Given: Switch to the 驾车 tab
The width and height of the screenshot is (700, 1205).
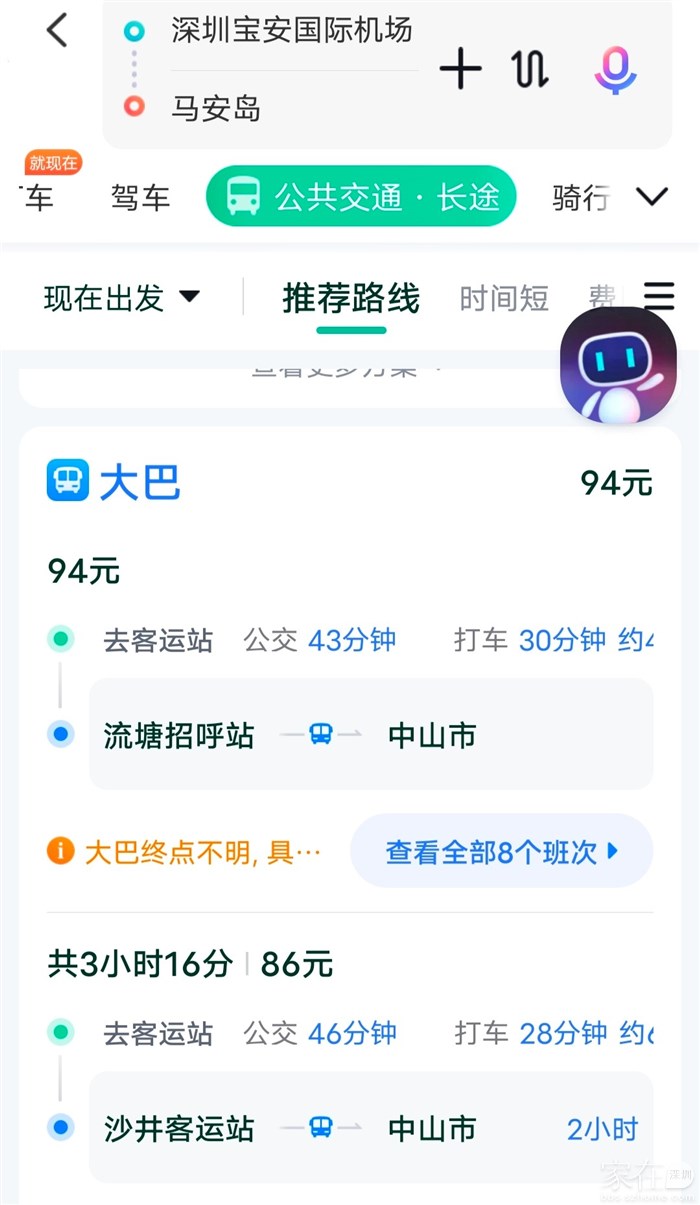Looking at the screenshot, I should coord(140,198).
